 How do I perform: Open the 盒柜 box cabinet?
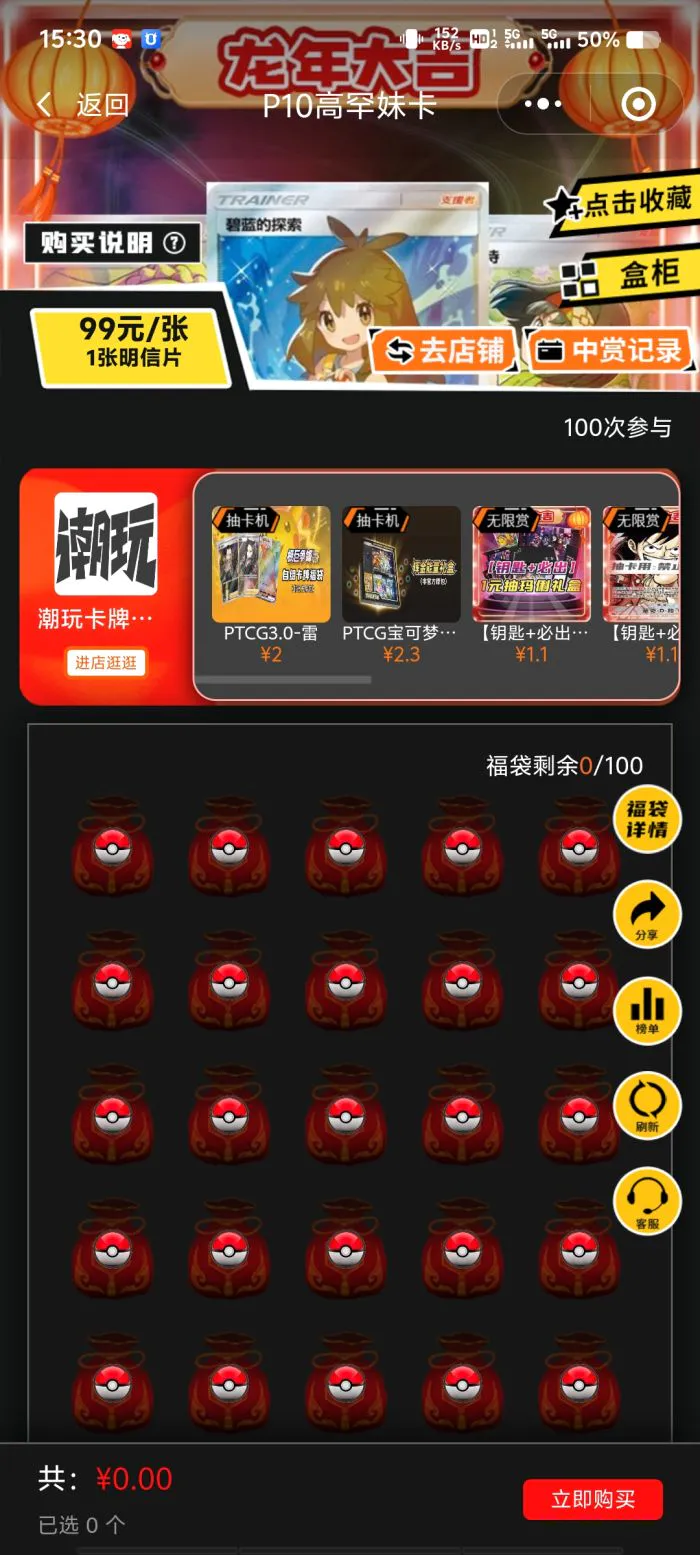[628, 274]
